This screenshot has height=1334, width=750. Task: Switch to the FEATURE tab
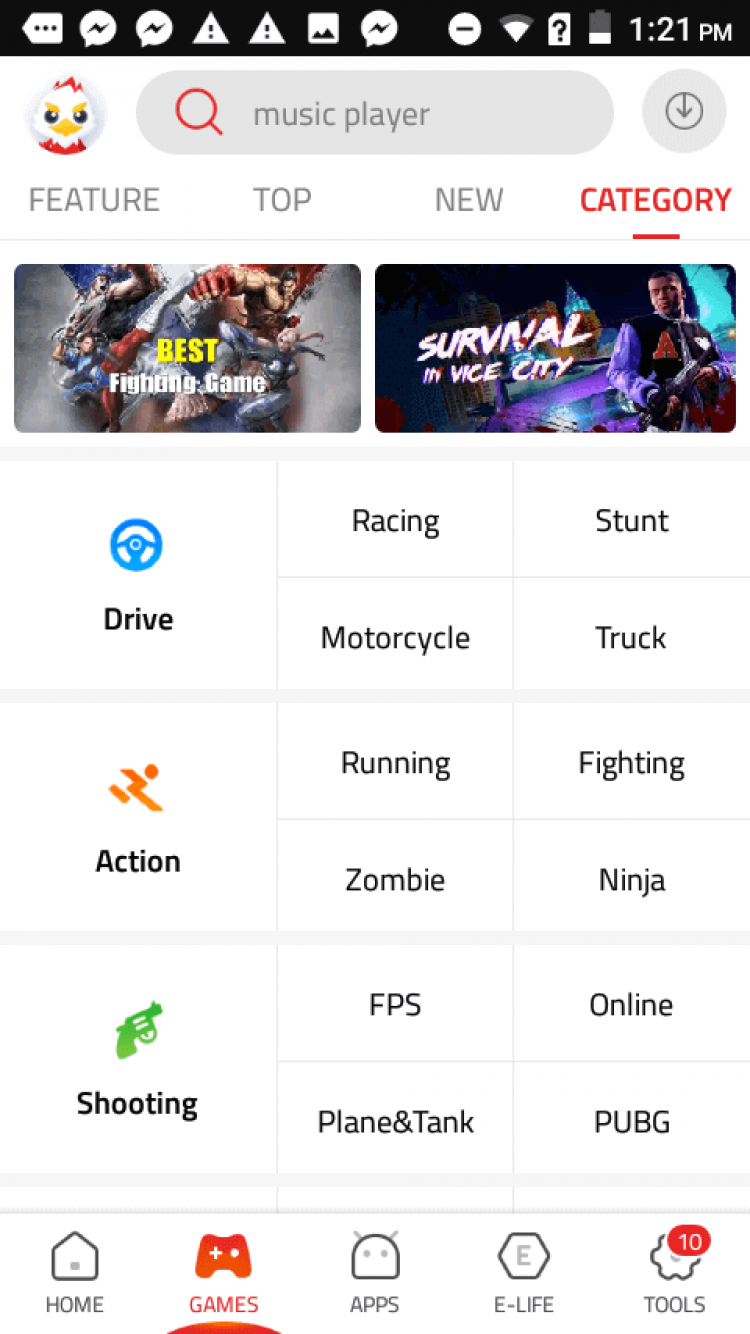[94, 200]
